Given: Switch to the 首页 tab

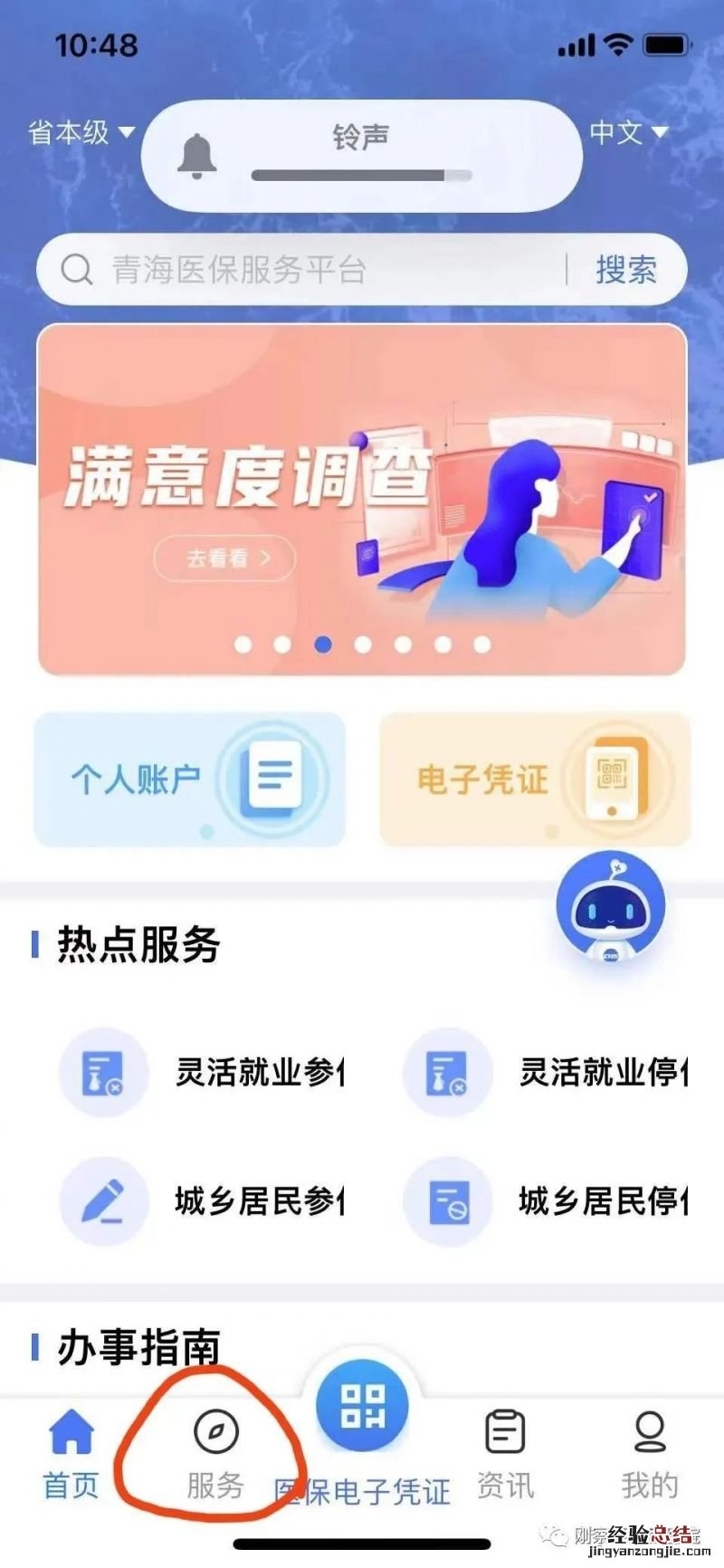Looking at the screenshot, I should (71, 1454).
